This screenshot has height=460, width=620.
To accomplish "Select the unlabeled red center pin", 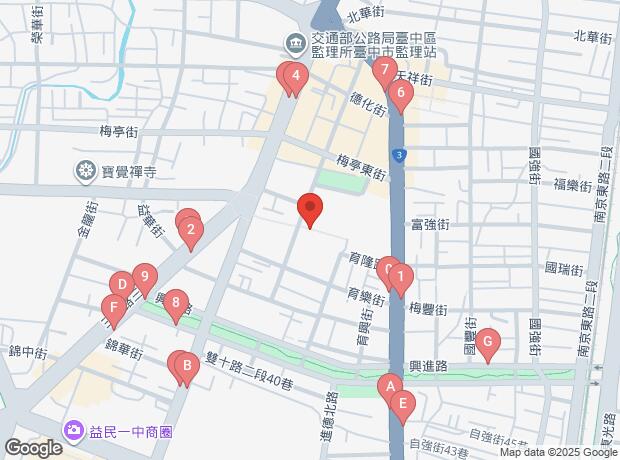I will [310, 209].
